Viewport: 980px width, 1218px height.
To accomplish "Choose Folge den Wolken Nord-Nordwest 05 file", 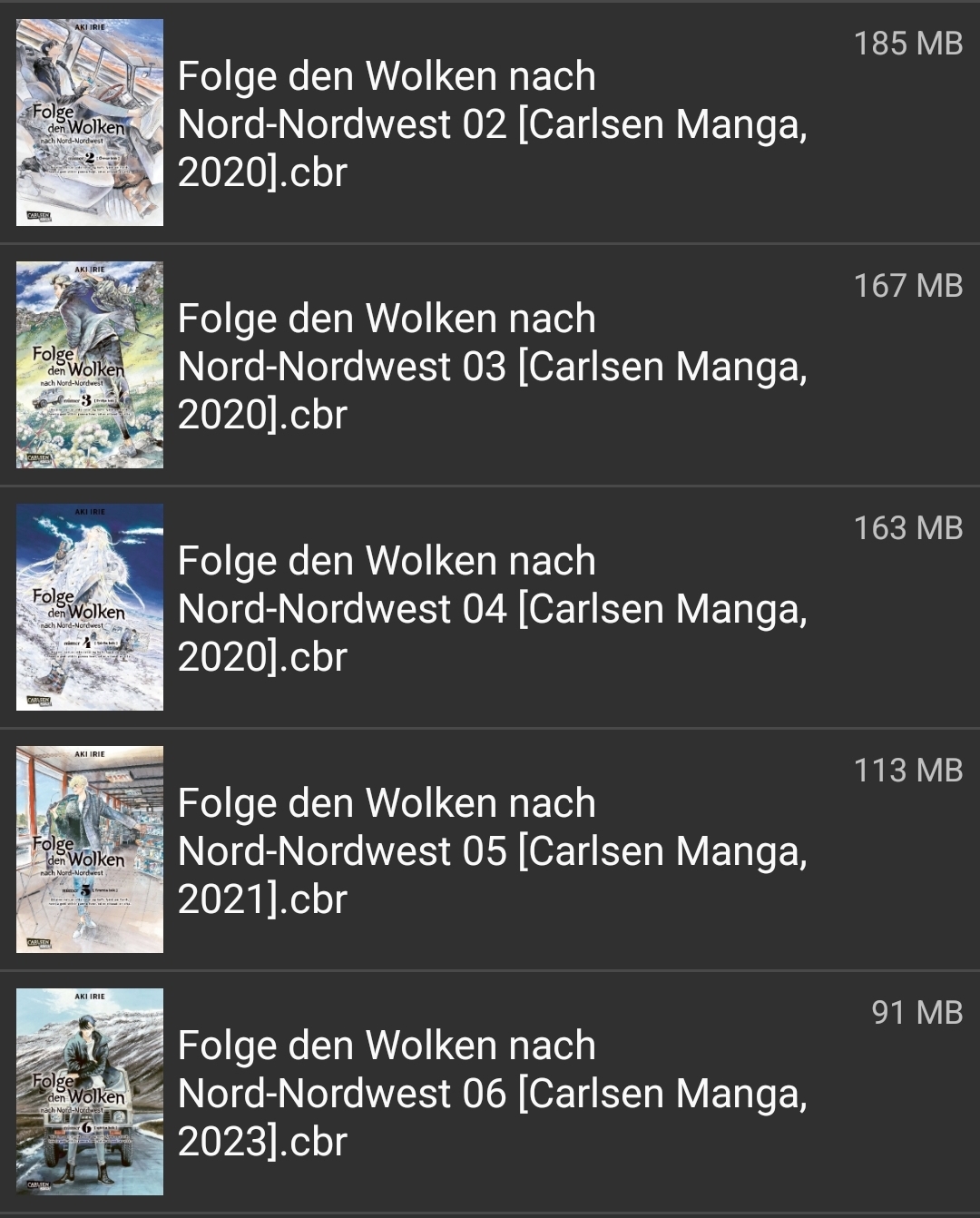I will 492,851.
